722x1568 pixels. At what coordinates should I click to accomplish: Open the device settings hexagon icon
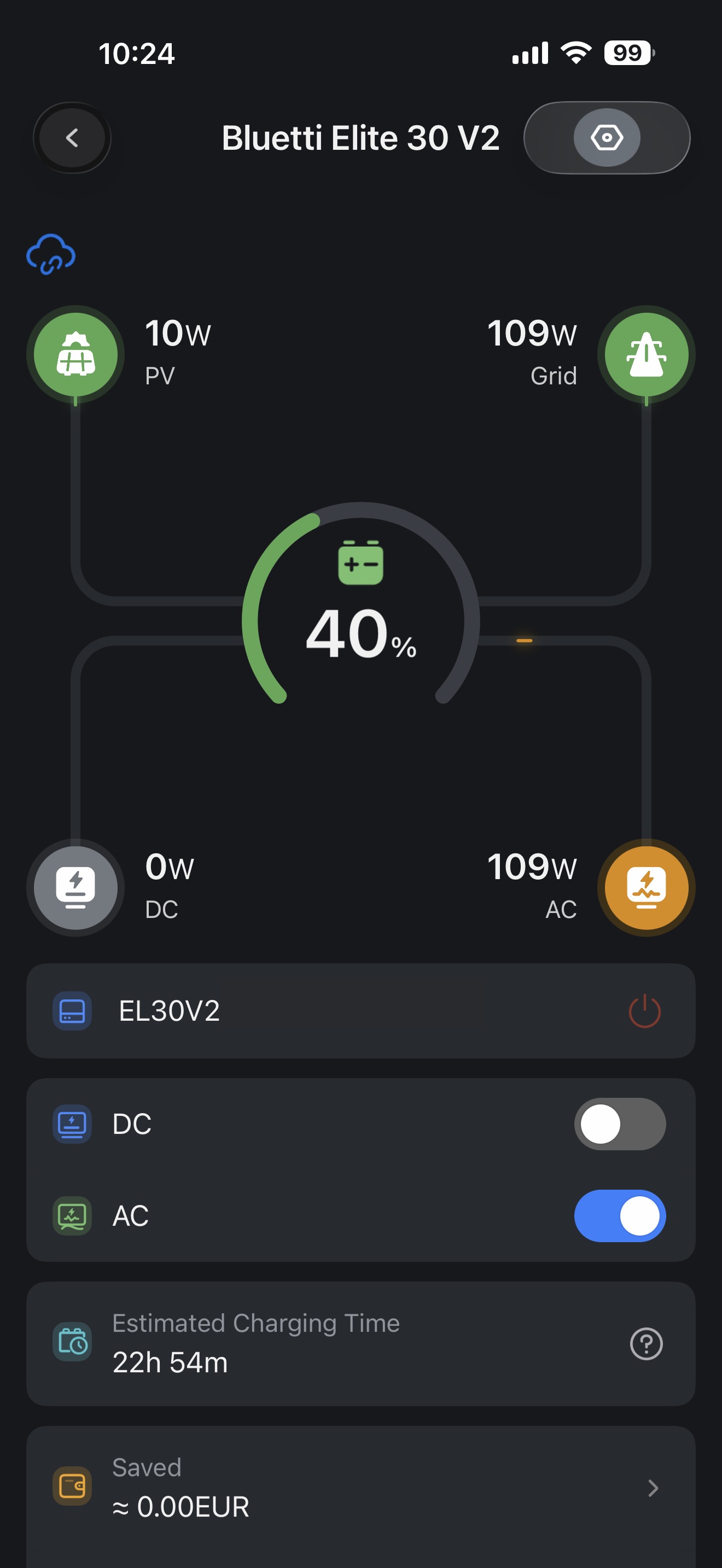point(607,138)
